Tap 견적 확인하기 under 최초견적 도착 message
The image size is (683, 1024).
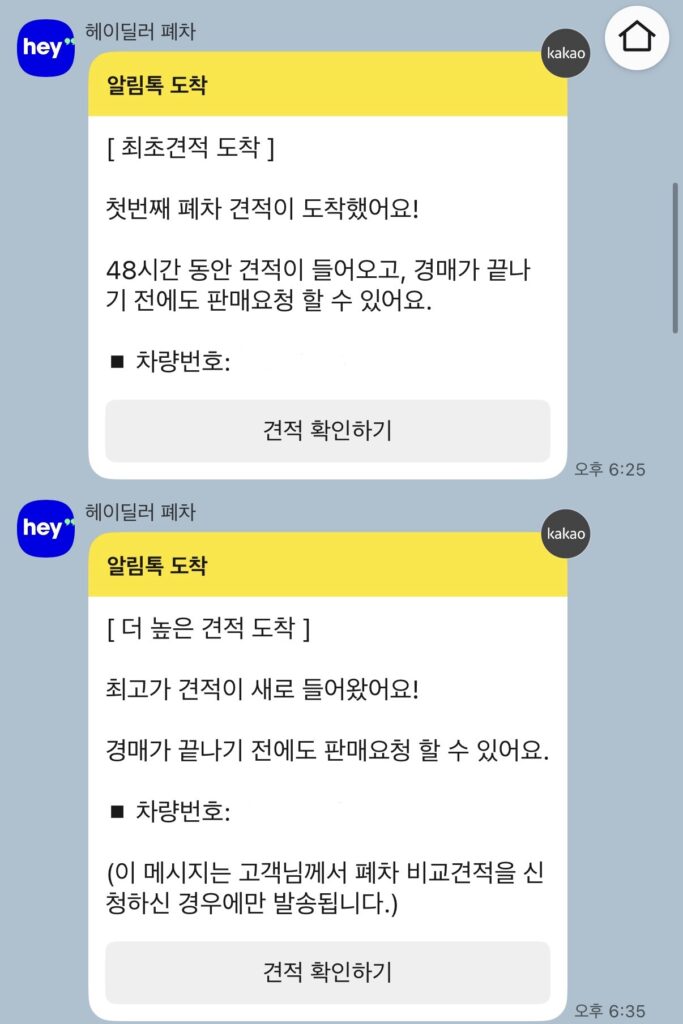click(x=328, y=431)
